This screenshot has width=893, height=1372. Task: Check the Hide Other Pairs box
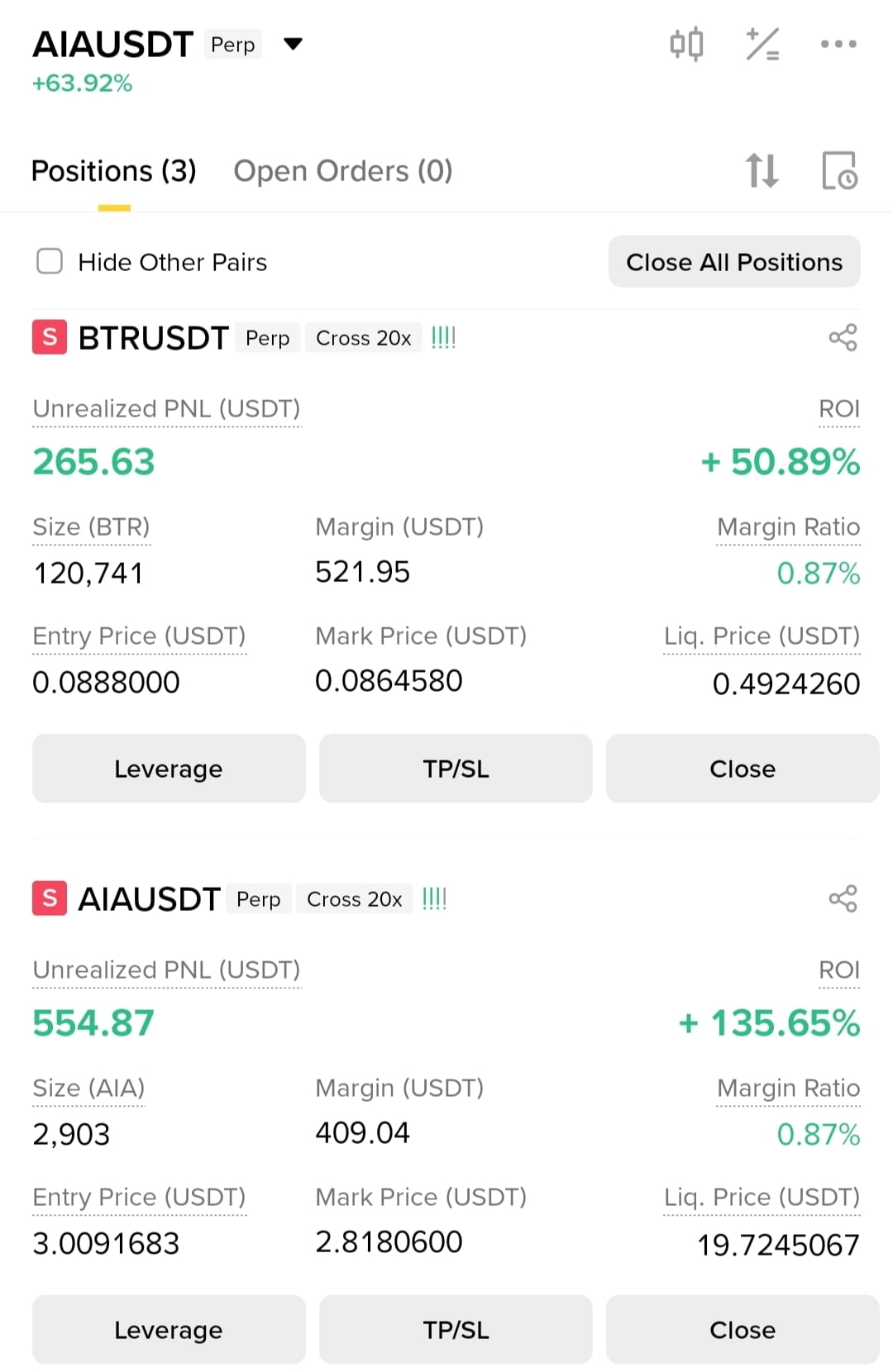pyautogui.click(x=50, y=261)
